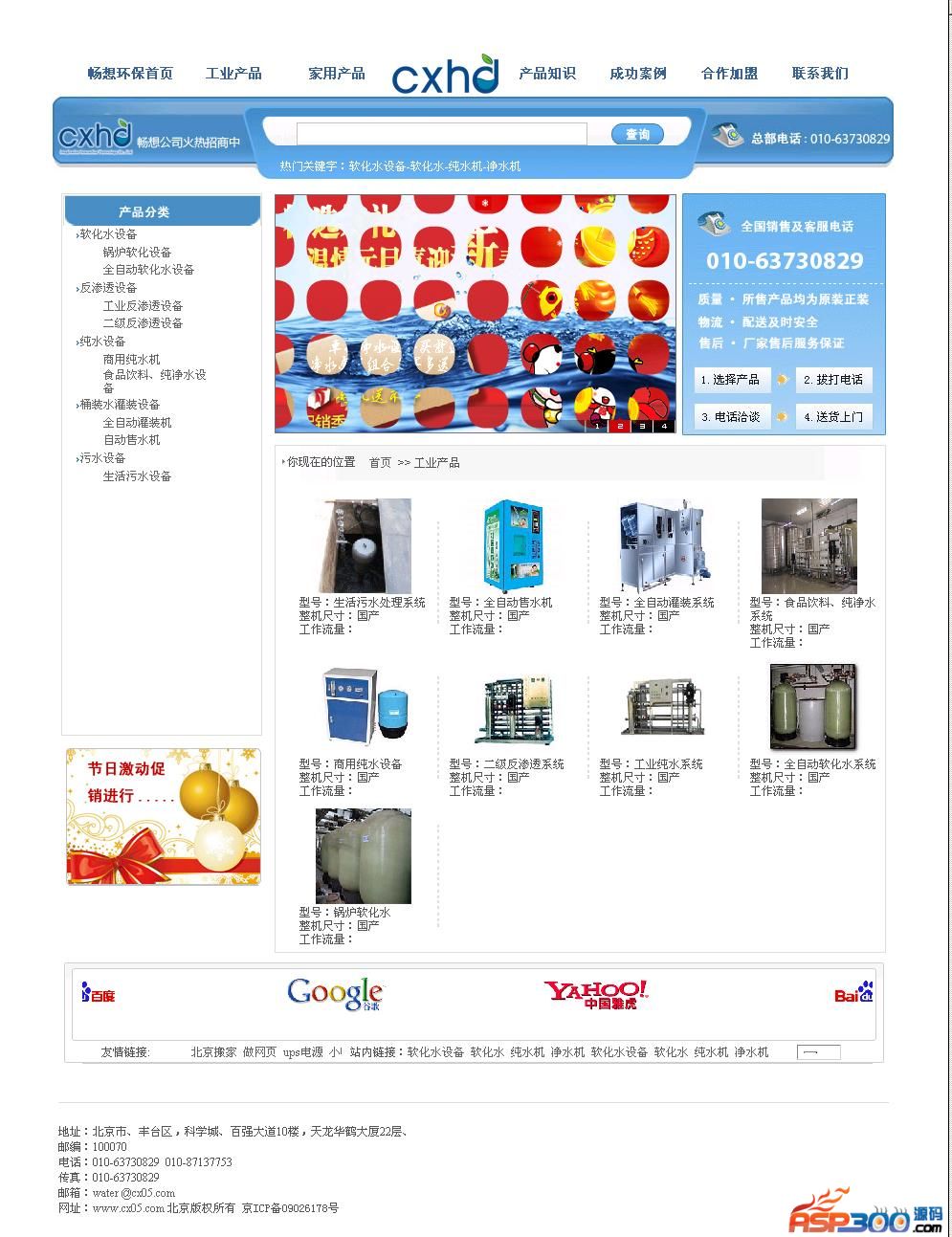This screenshot has width=952, height=1237.
Task: Open the 锅炉软化水 product image
Action: (x=364, y=856)
